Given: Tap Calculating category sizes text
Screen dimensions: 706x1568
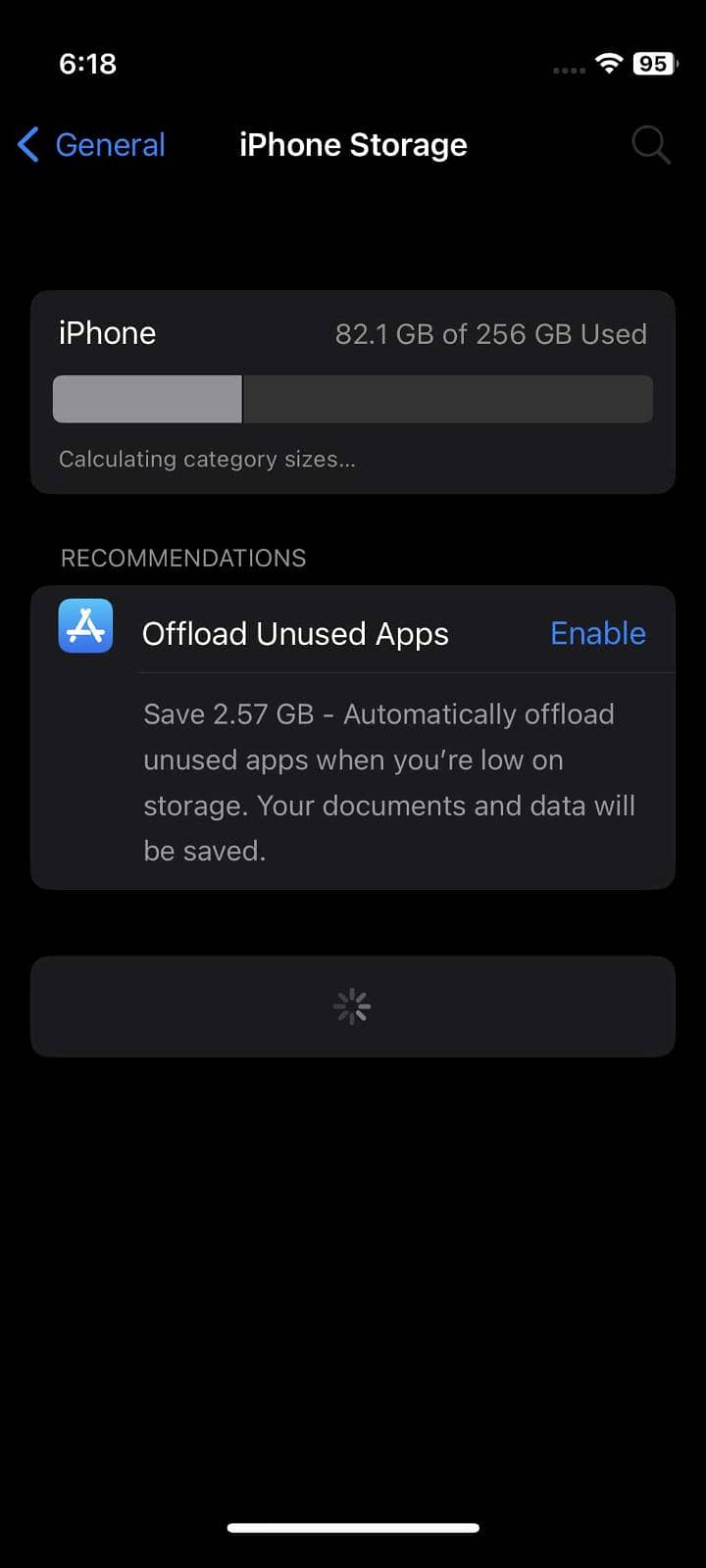Looking at the screenshot, I should click(x=208, y=459).
